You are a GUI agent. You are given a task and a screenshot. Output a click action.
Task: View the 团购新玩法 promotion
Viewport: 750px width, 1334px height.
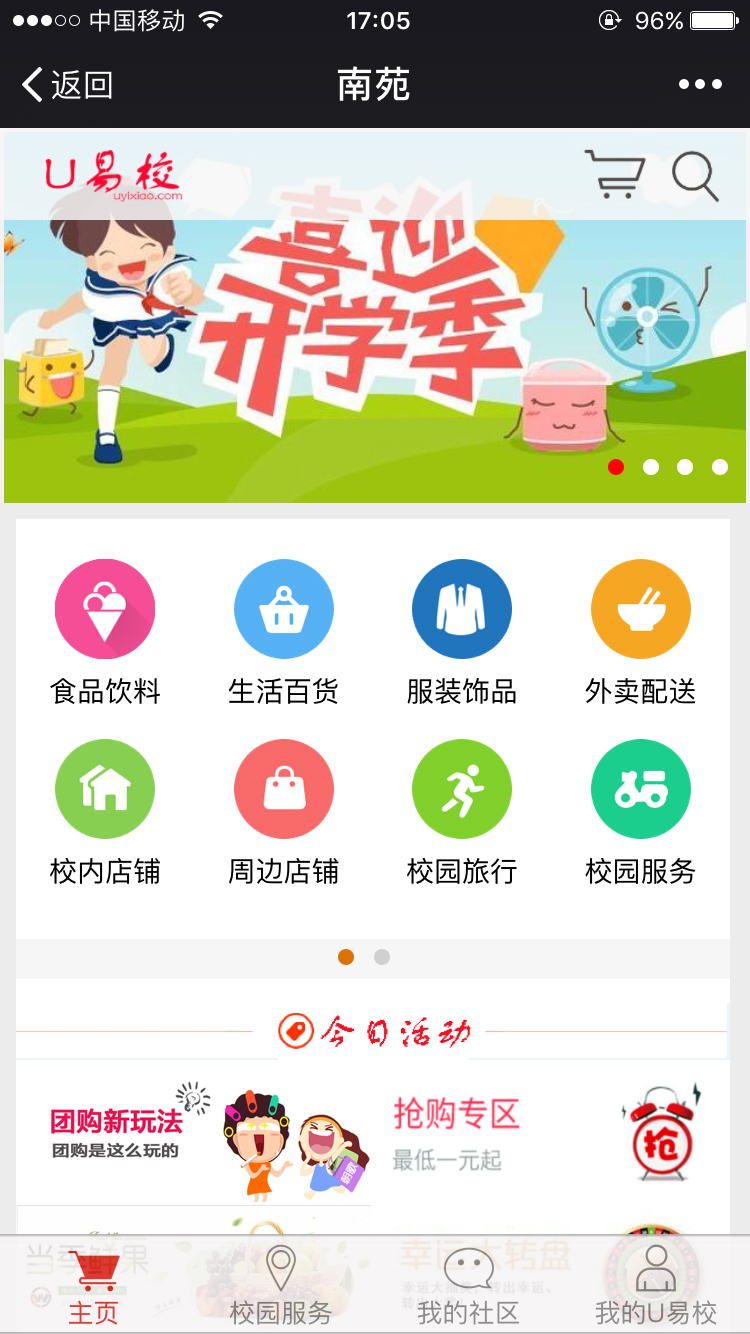tap(194, 1135)
